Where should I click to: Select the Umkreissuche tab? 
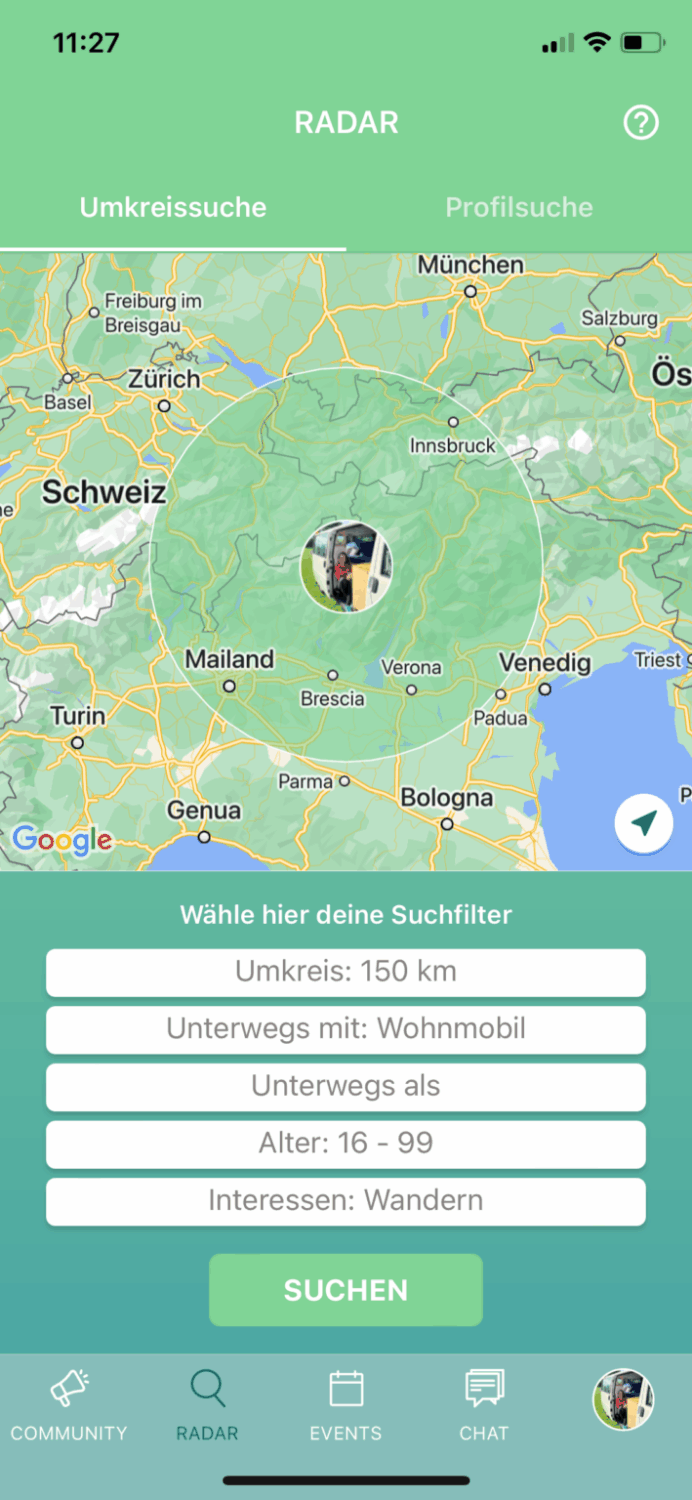[x=173, y=208]
